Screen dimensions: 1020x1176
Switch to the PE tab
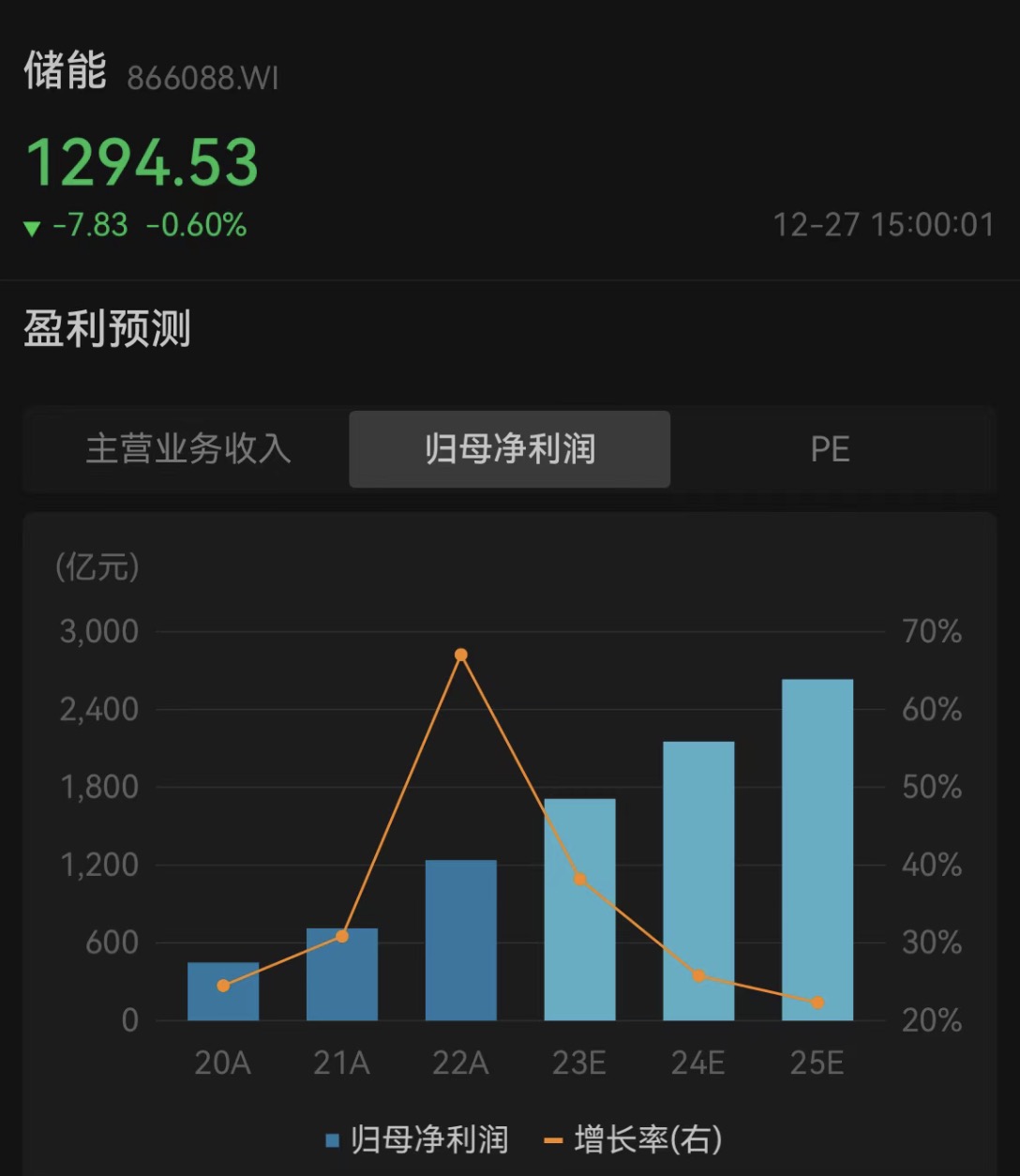pos(830,449)
